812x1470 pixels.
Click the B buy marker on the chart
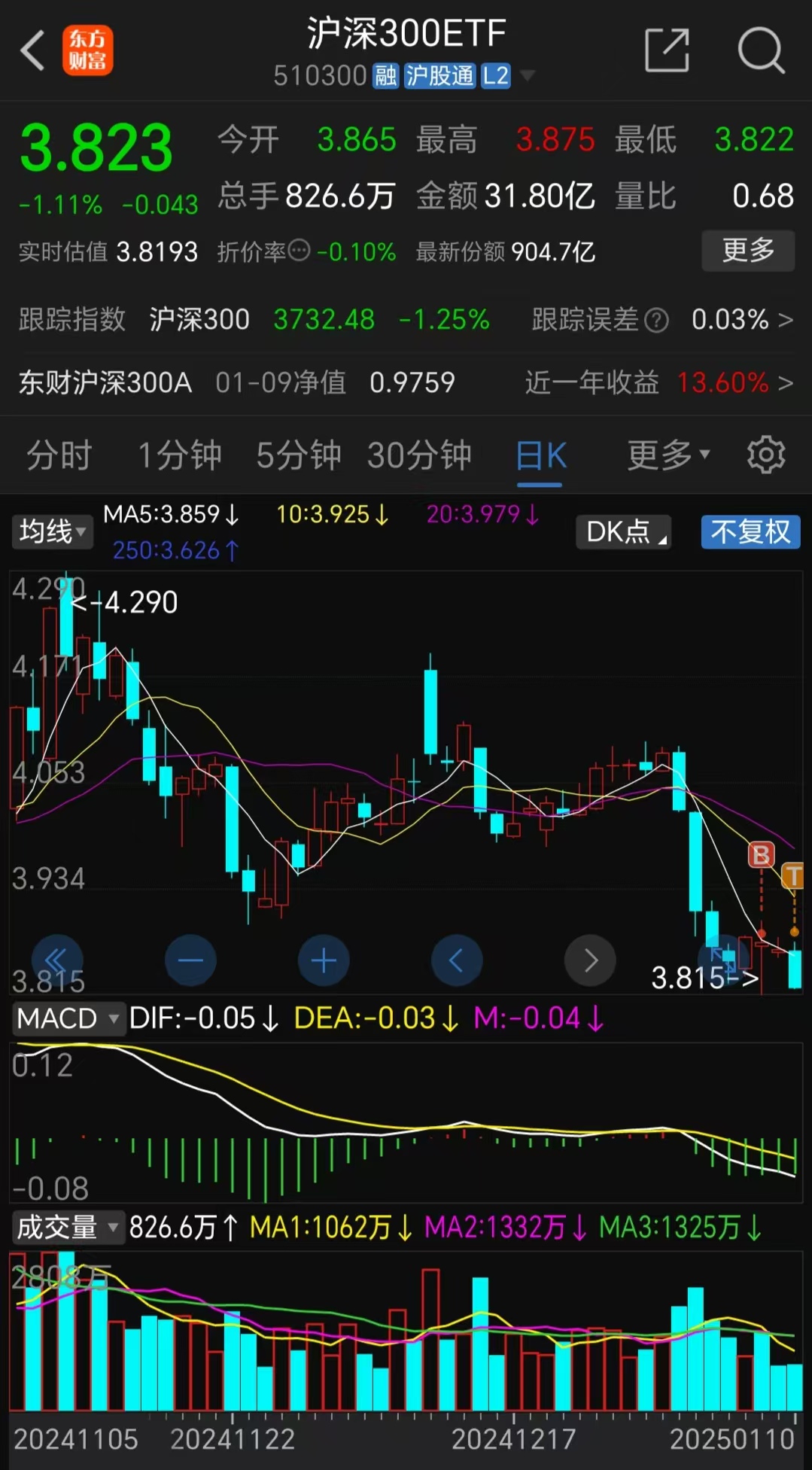(762, 856)
